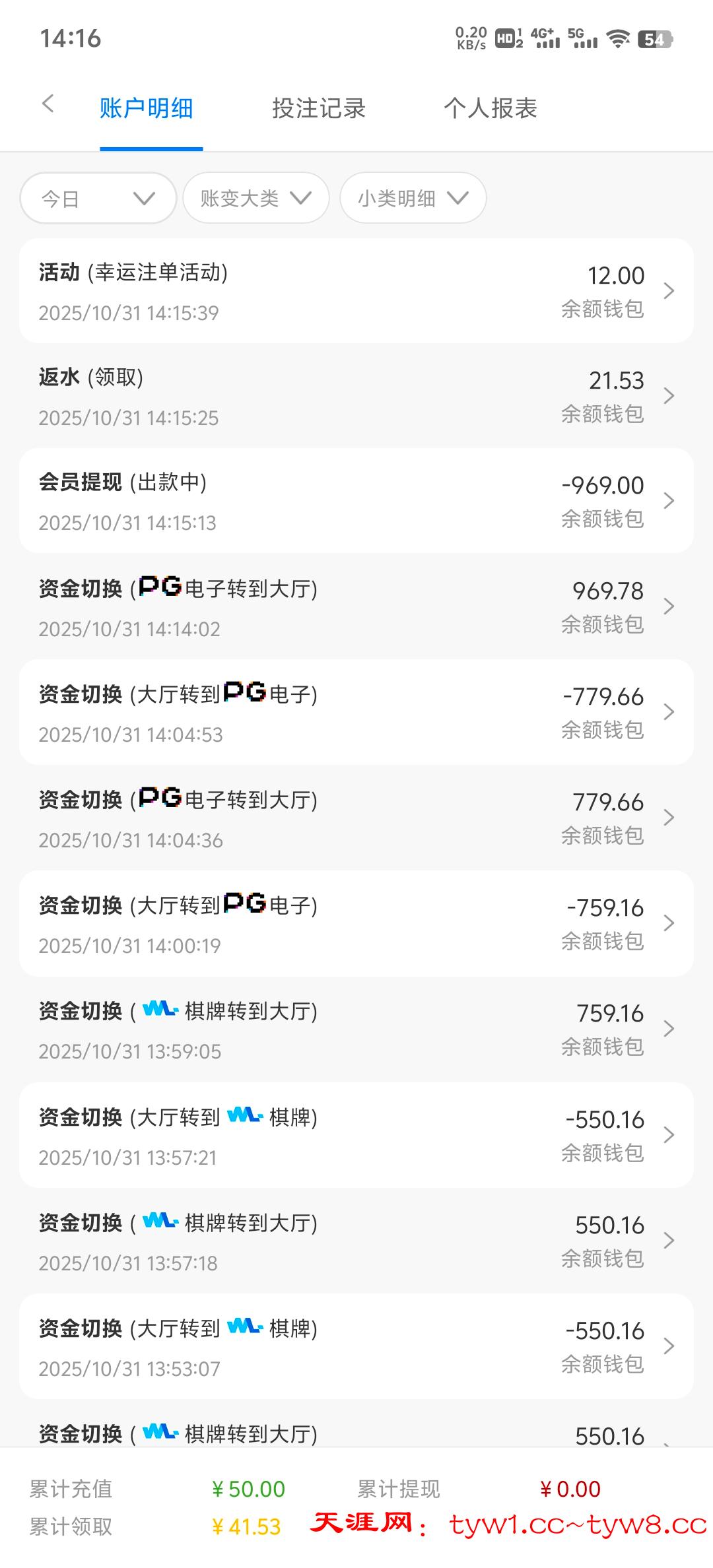The image size is (713, 1568).
Task: View the 550.16 transfer at 13:57:18
Action: click(356, 1241)
